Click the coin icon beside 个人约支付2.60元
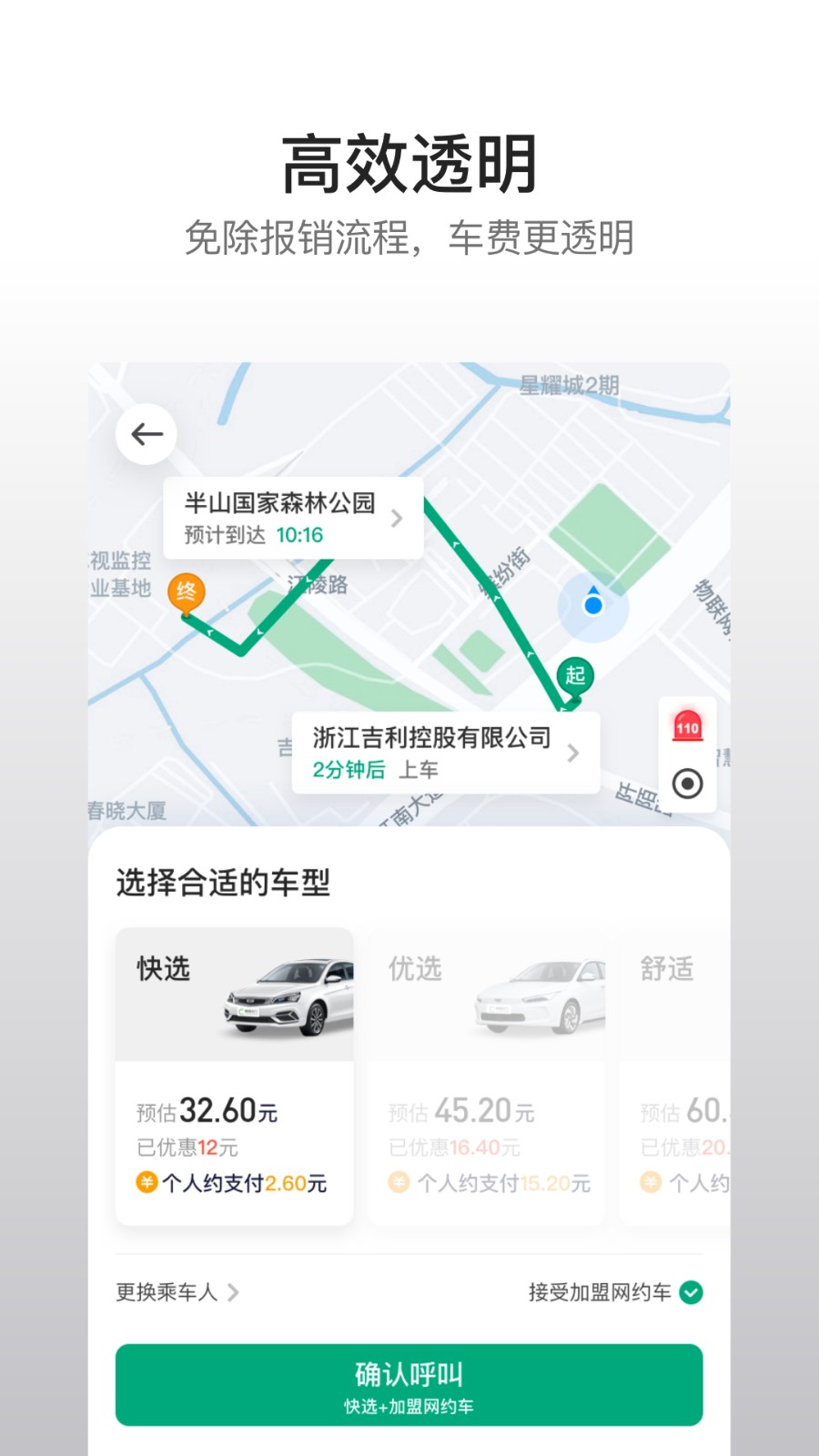819x1456 pixels. point(146,1183)
